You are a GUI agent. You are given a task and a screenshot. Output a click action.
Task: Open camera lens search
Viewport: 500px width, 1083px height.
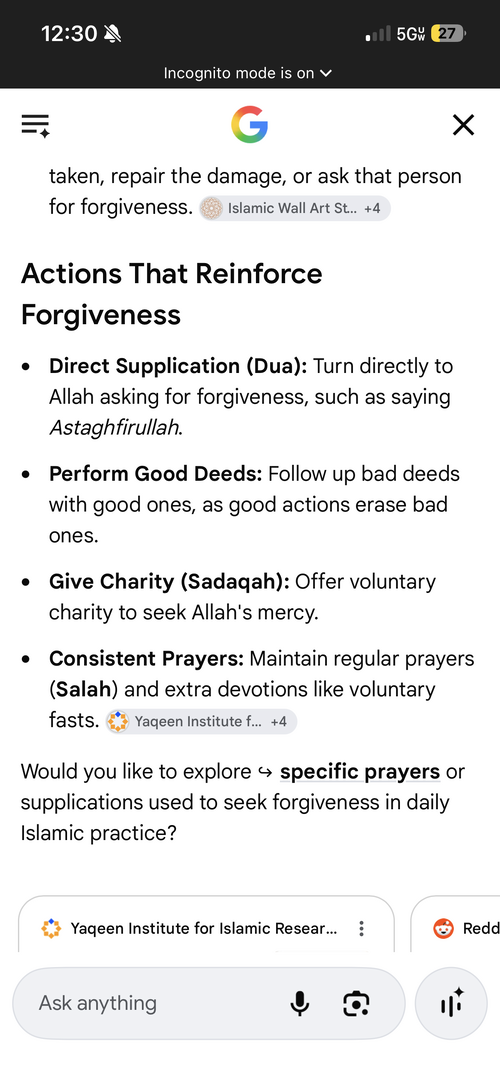[356, 1004]
